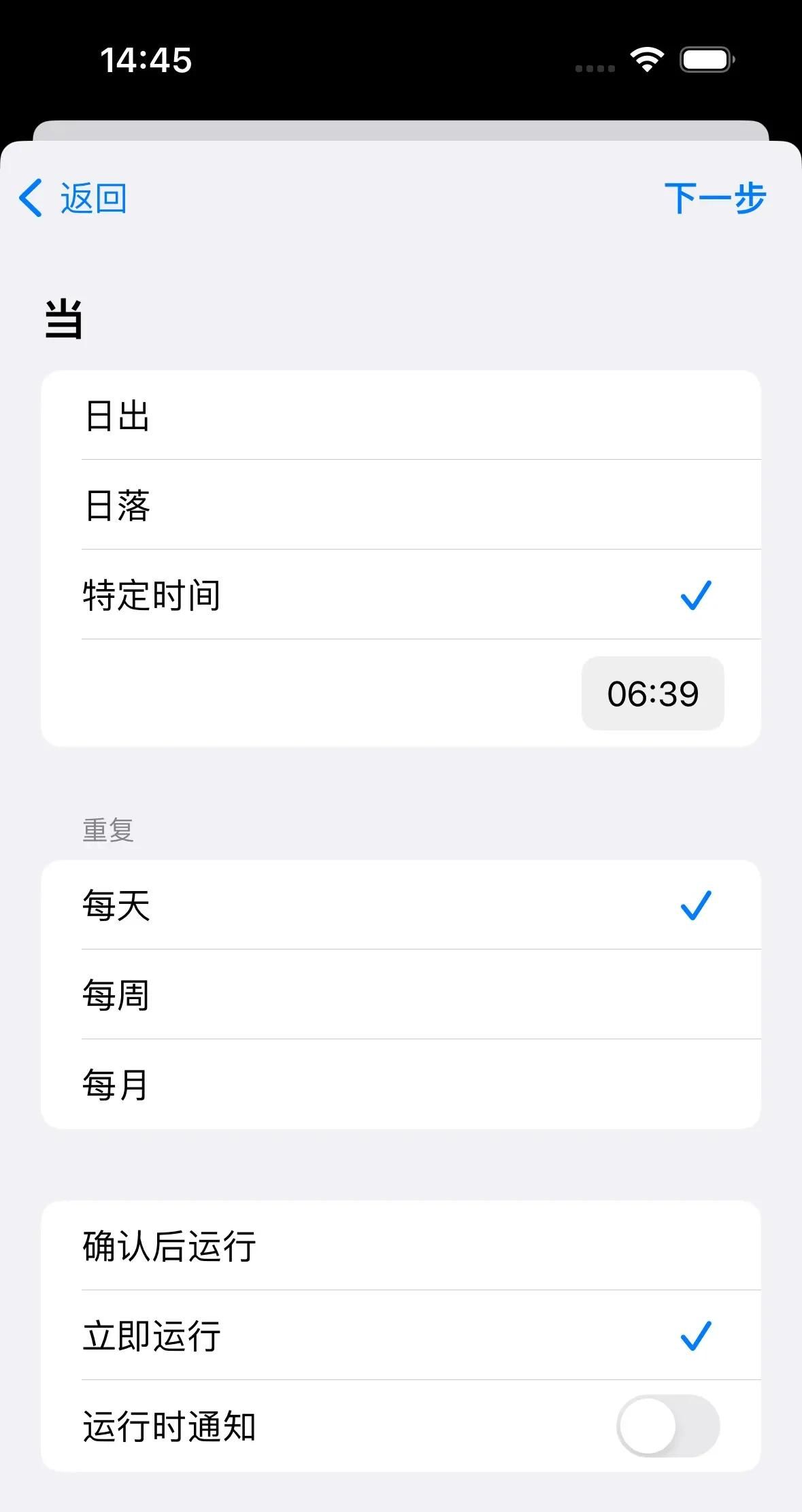The image size is (802, 1512).
Task: Tap the battery icon in the status bar
Action: coord(704,61)
